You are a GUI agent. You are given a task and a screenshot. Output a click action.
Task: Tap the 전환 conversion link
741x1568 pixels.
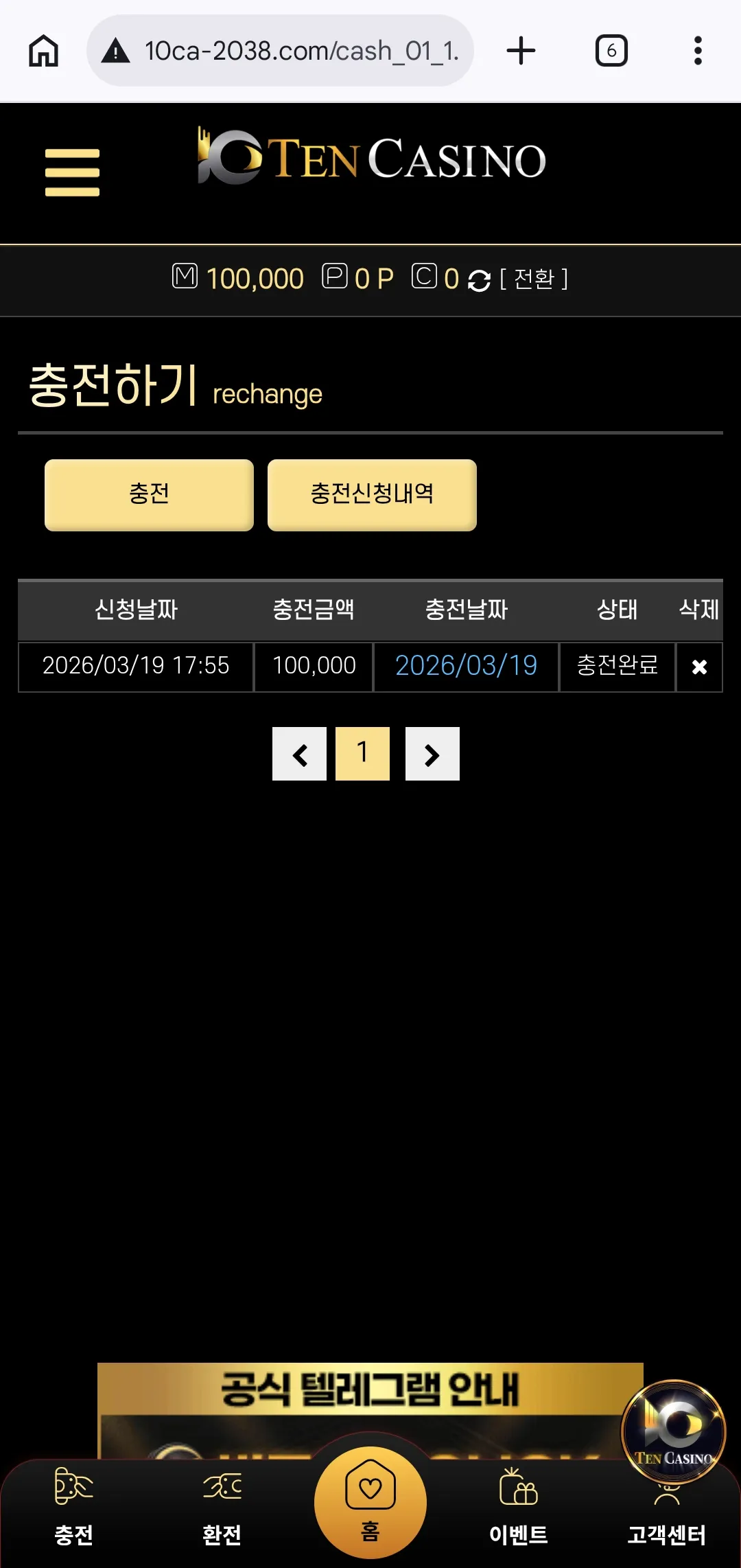coord(534,279)
